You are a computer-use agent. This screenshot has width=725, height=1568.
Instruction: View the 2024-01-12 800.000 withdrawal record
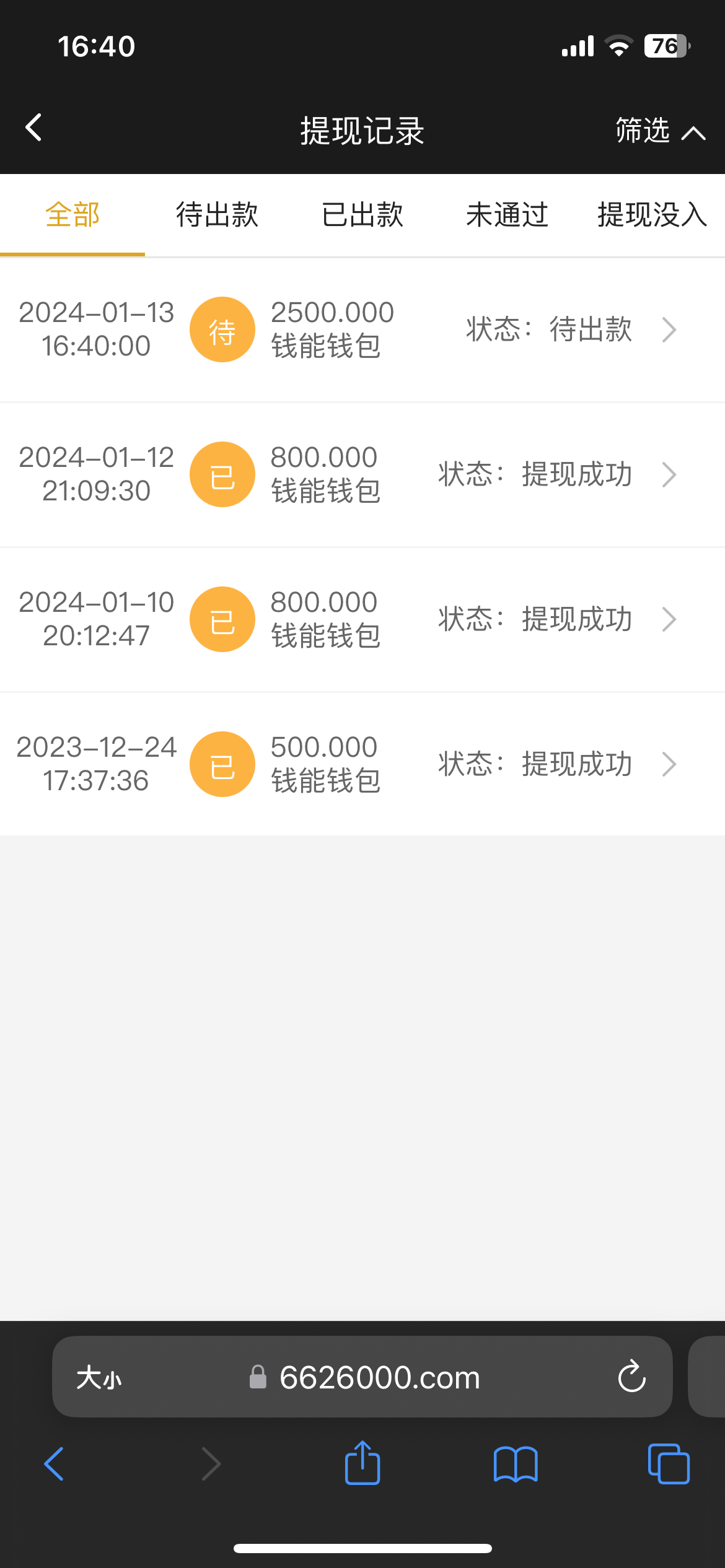point(362,474)
